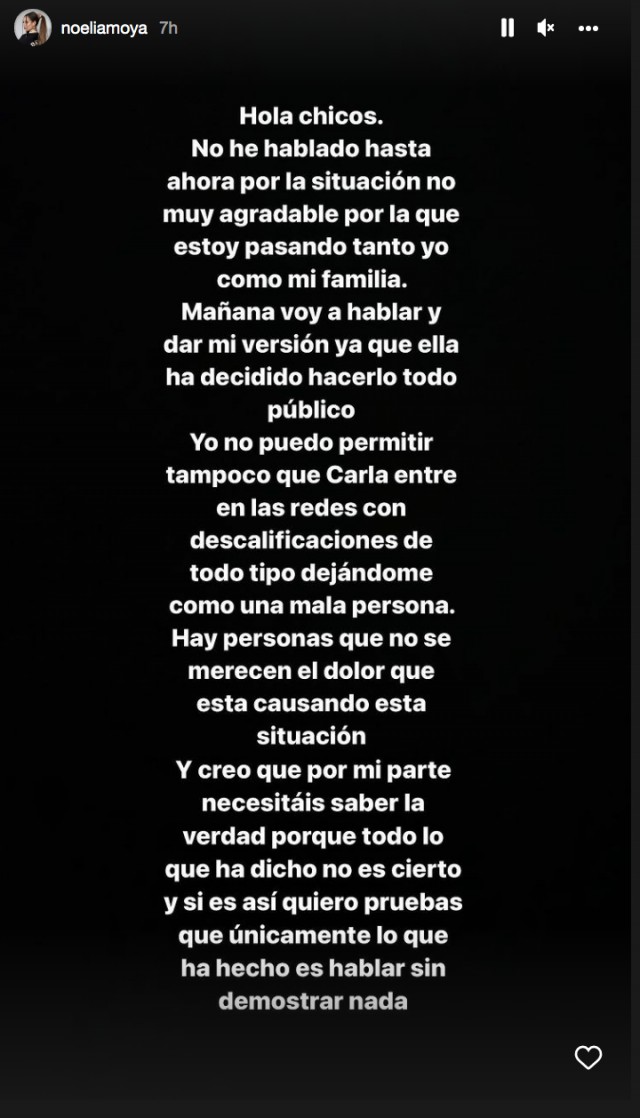Tap the noeliamoya username
640x1118 pixels.
[x=104, y=29]
